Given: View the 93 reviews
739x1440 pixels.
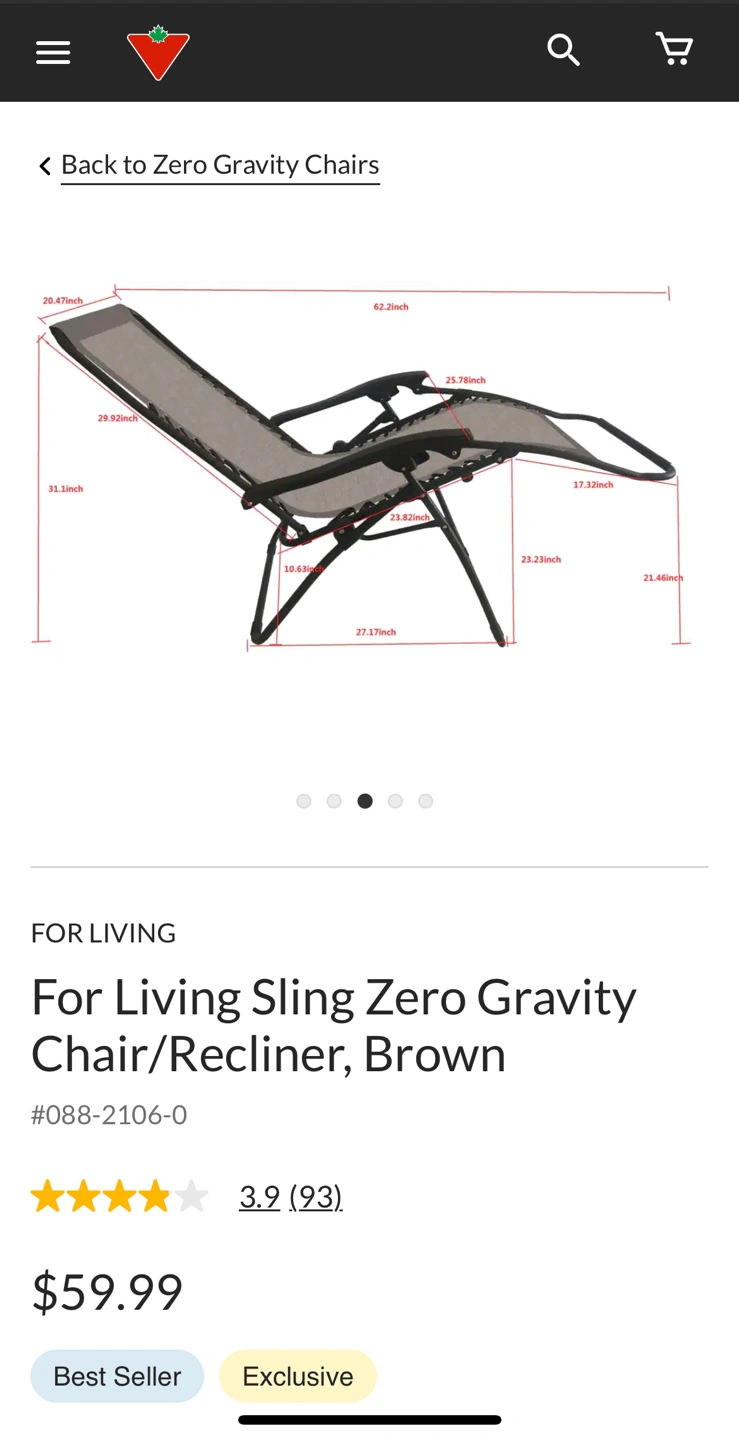Looking at the screenshot, I should tap(316, 1196).
